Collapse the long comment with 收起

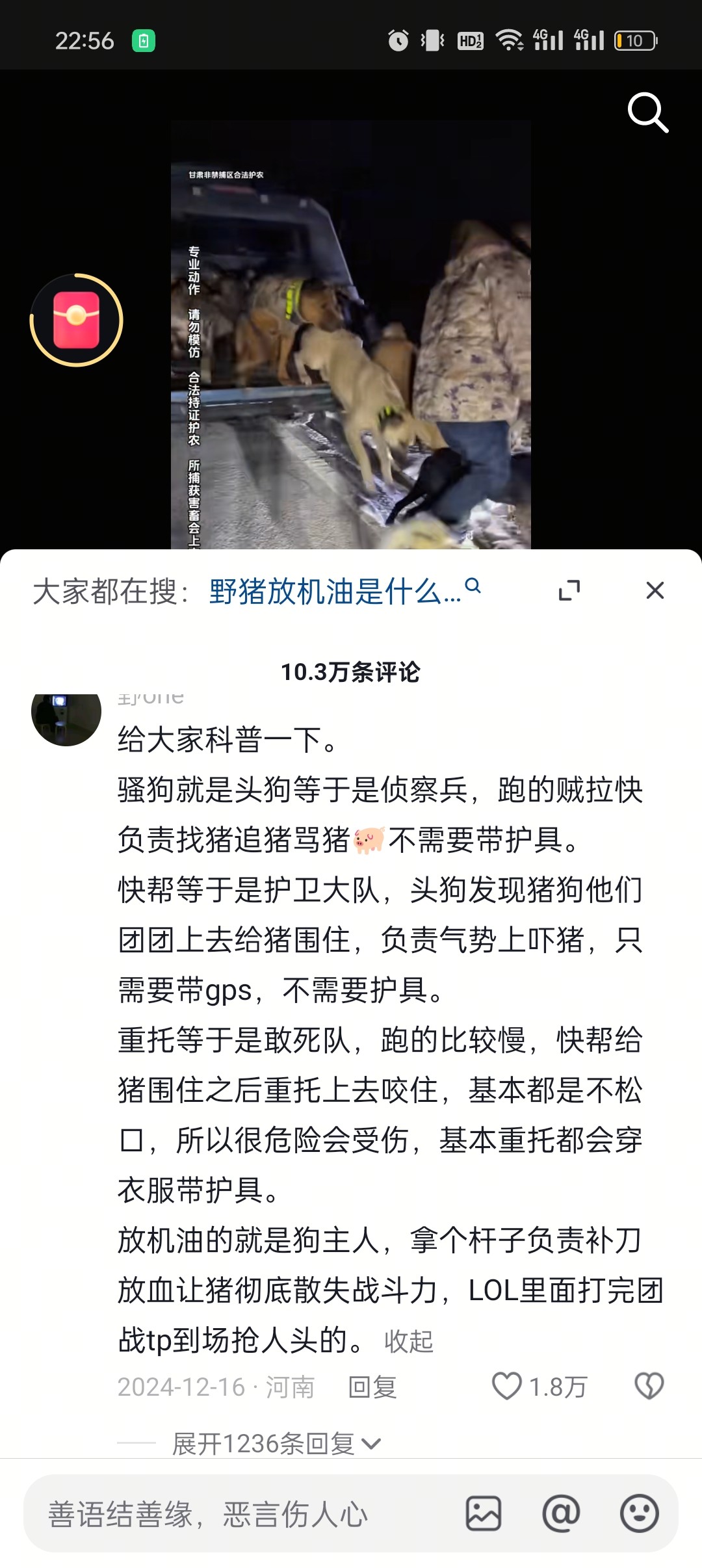coord(408,1341)
